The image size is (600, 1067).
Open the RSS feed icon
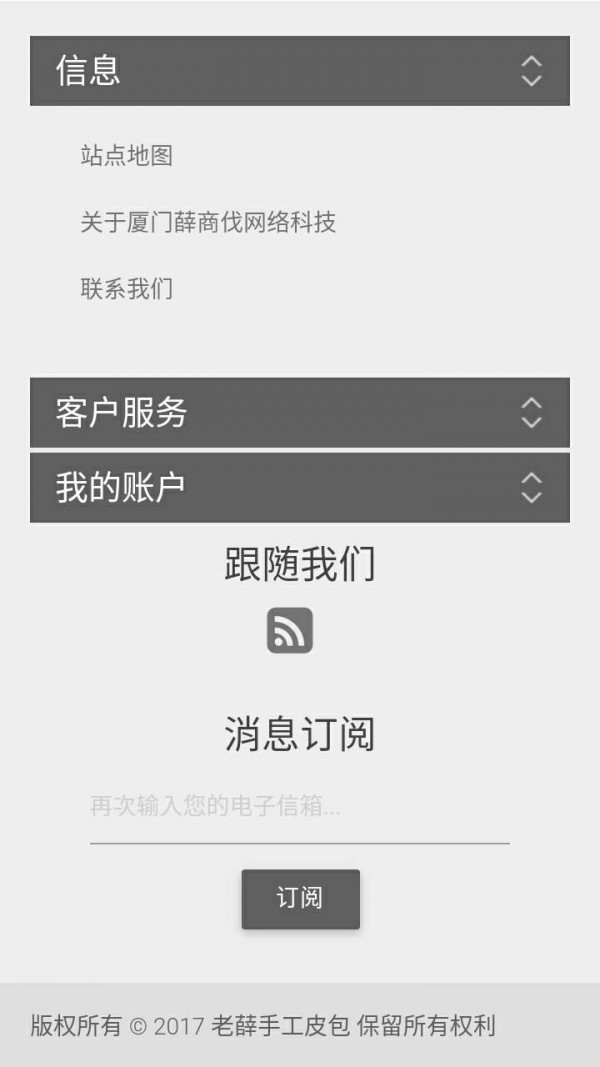point(290,631)
